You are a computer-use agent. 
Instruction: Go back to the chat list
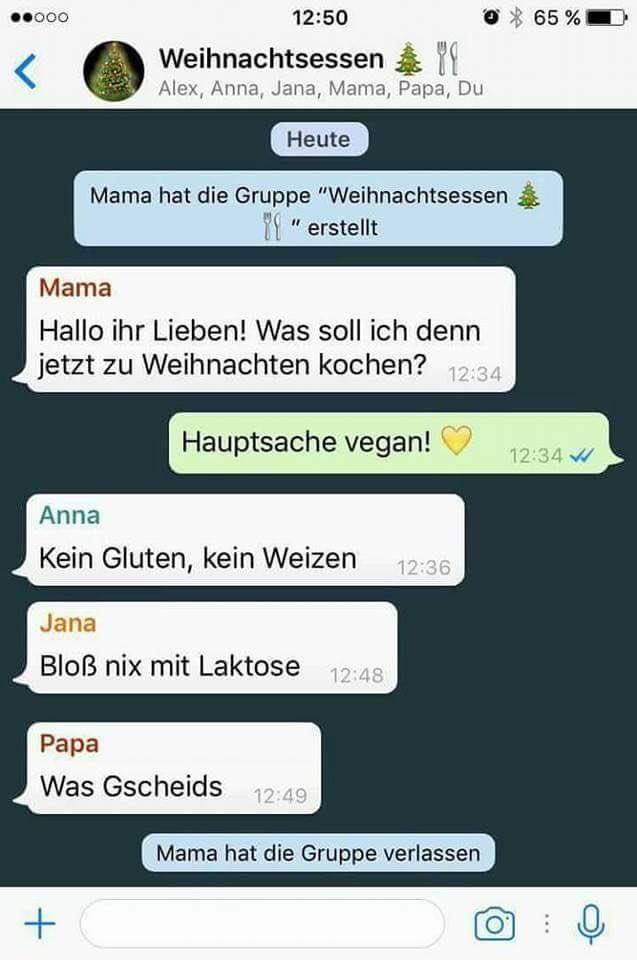coord(27,71)
